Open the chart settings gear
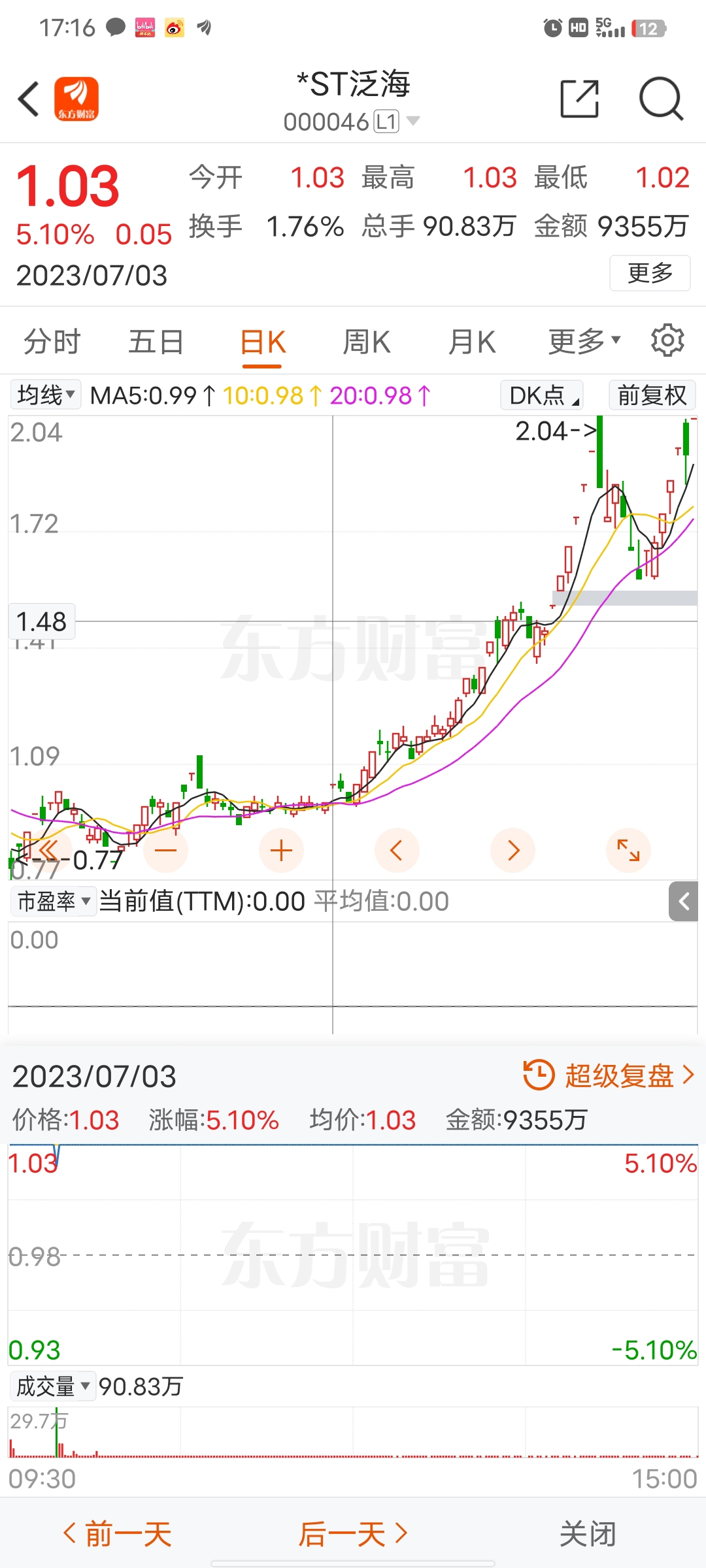Viewport: 706px width, 1568px height. pyautogui.click(x=668, y=340)
